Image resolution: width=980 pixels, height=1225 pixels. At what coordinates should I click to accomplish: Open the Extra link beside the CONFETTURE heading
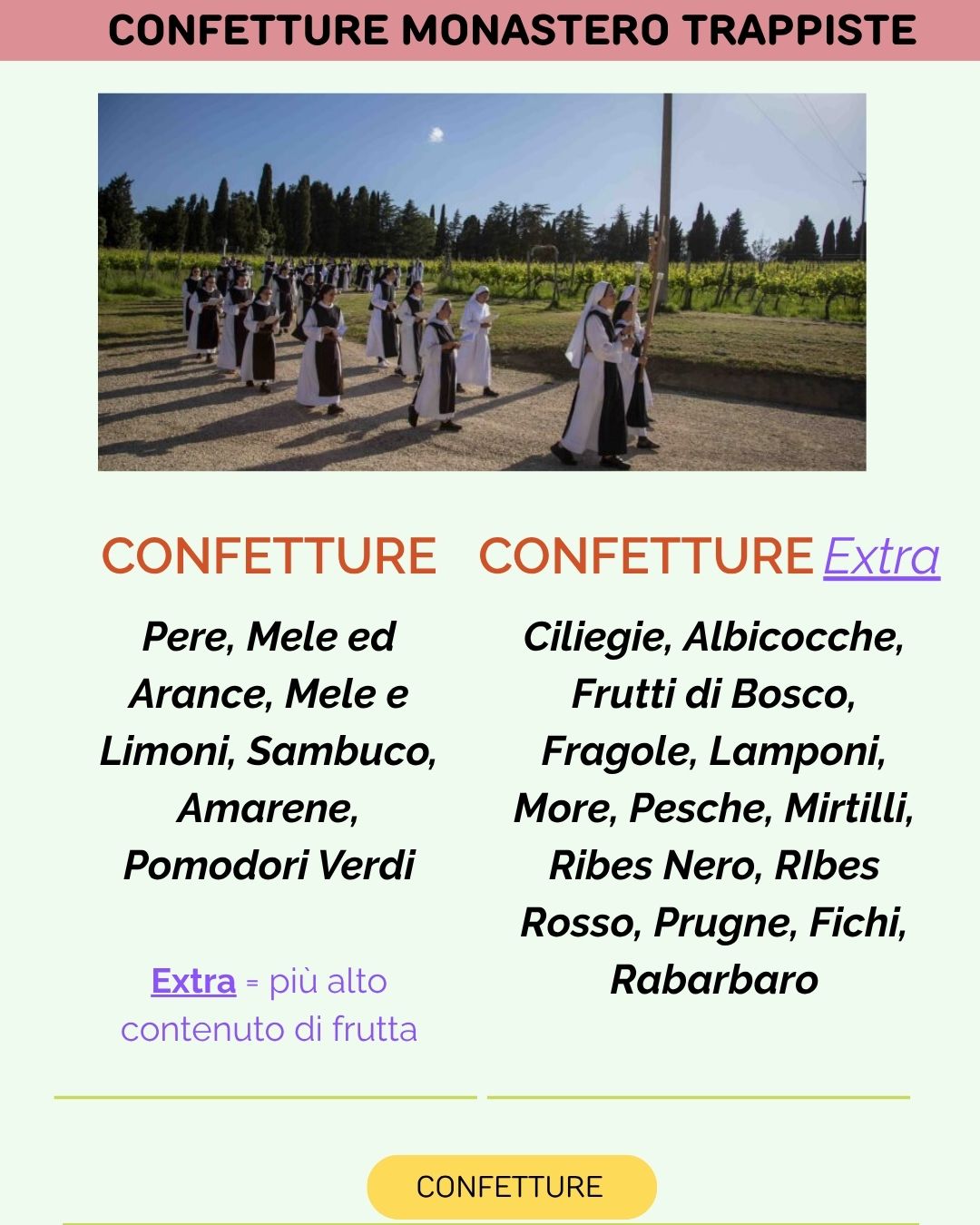pyautogui.click(x=880, y=556)
